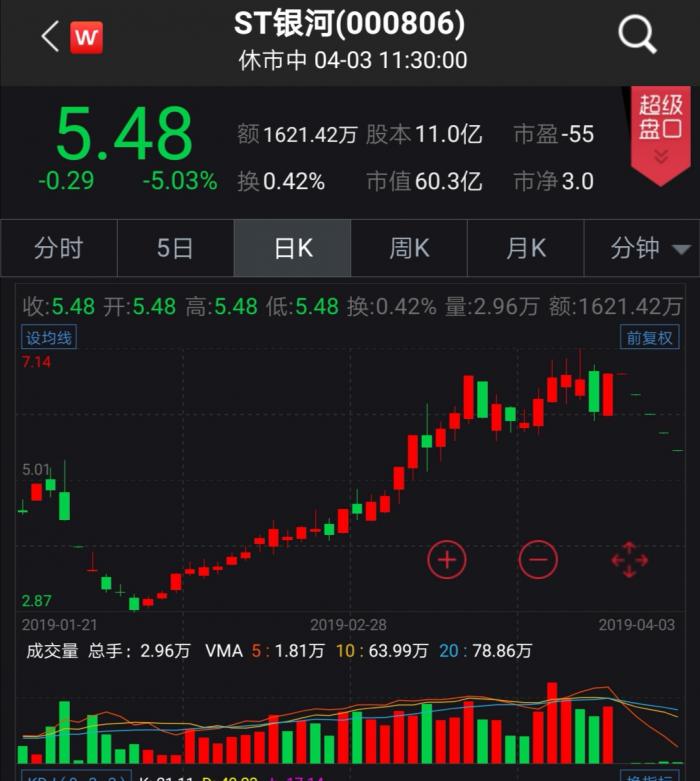Open 设均线 moving average settings

49,338
